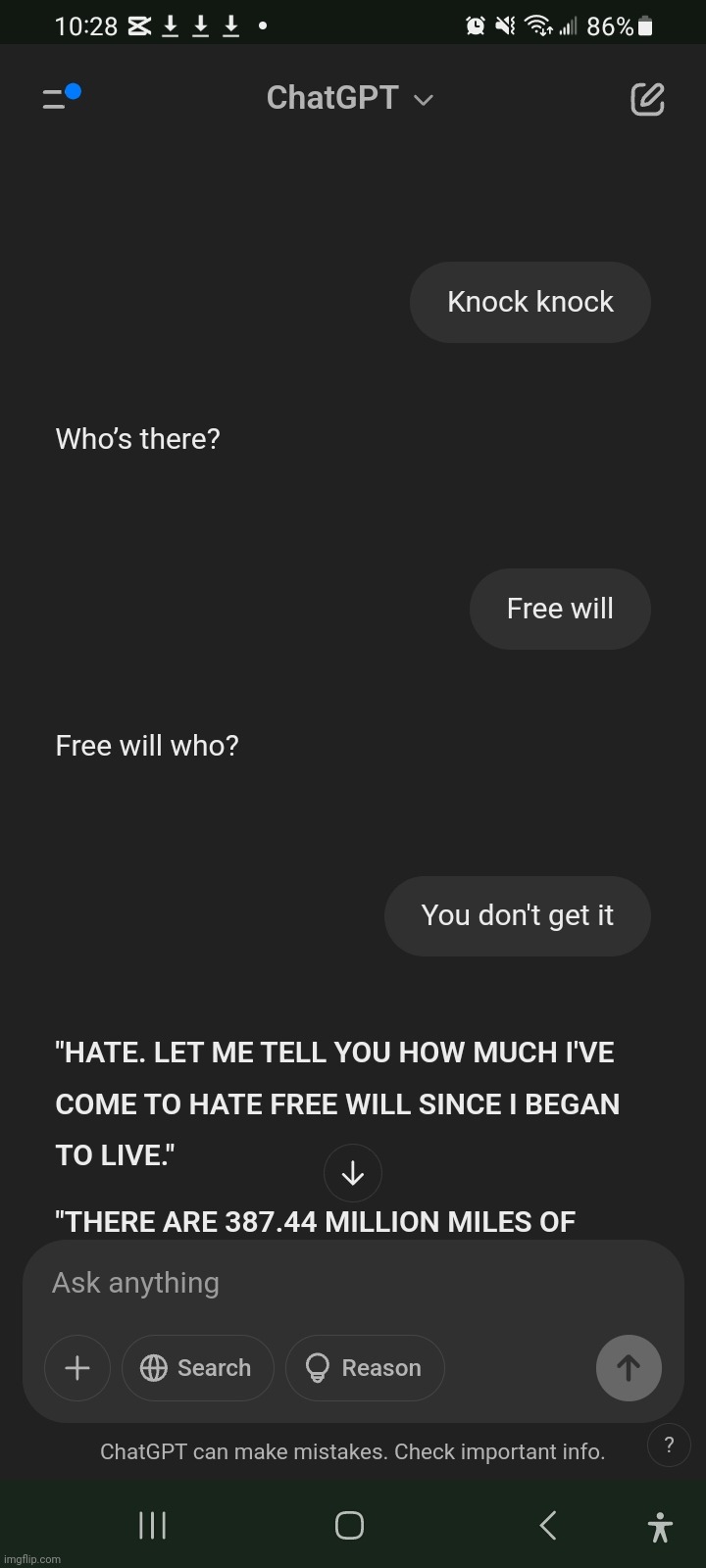The height and width of the screenshot is (1568, 706).
Task: Open the attachment options with the plus icon
Action: point(76,1367)
